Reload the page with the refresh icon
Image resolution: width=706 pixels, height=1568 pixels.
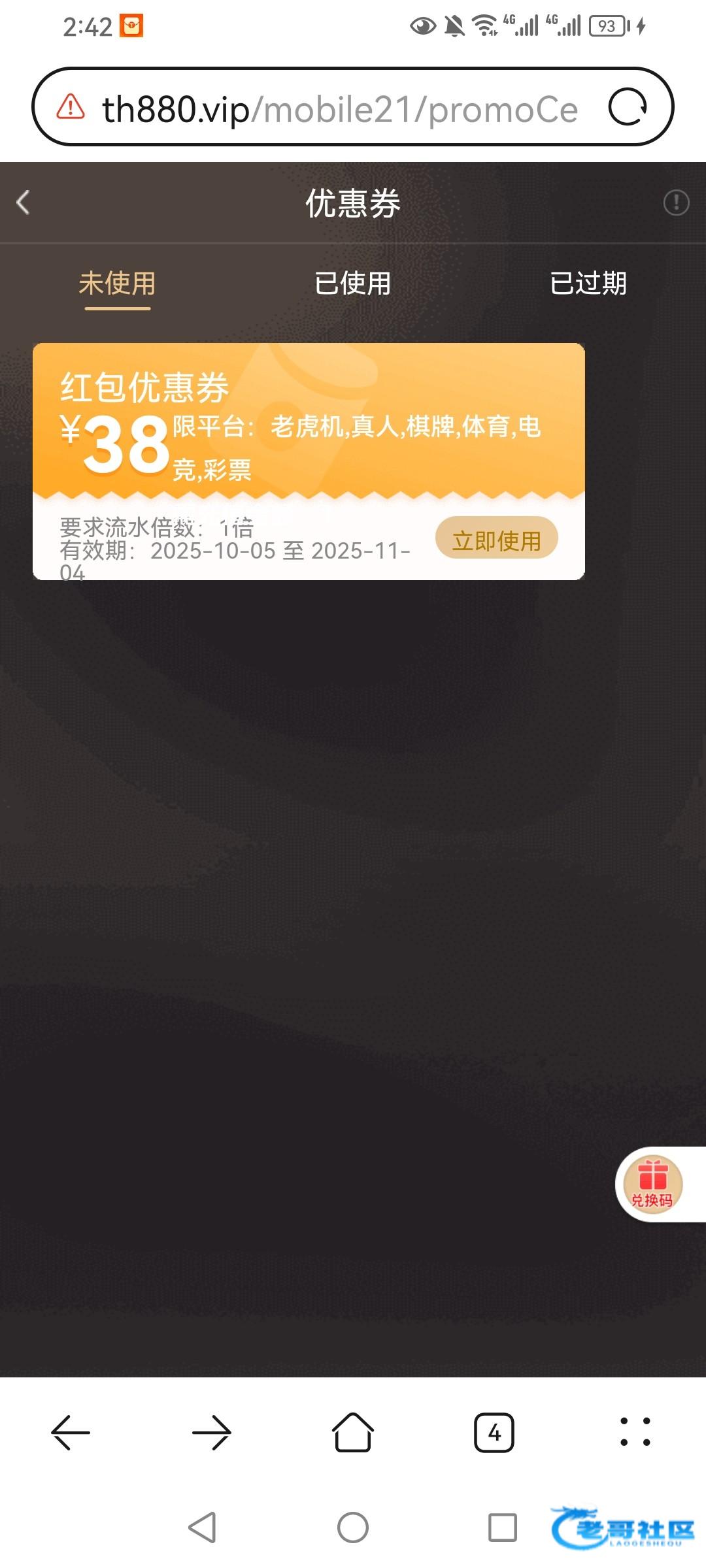pyautogui.click(x=628, y=107)
